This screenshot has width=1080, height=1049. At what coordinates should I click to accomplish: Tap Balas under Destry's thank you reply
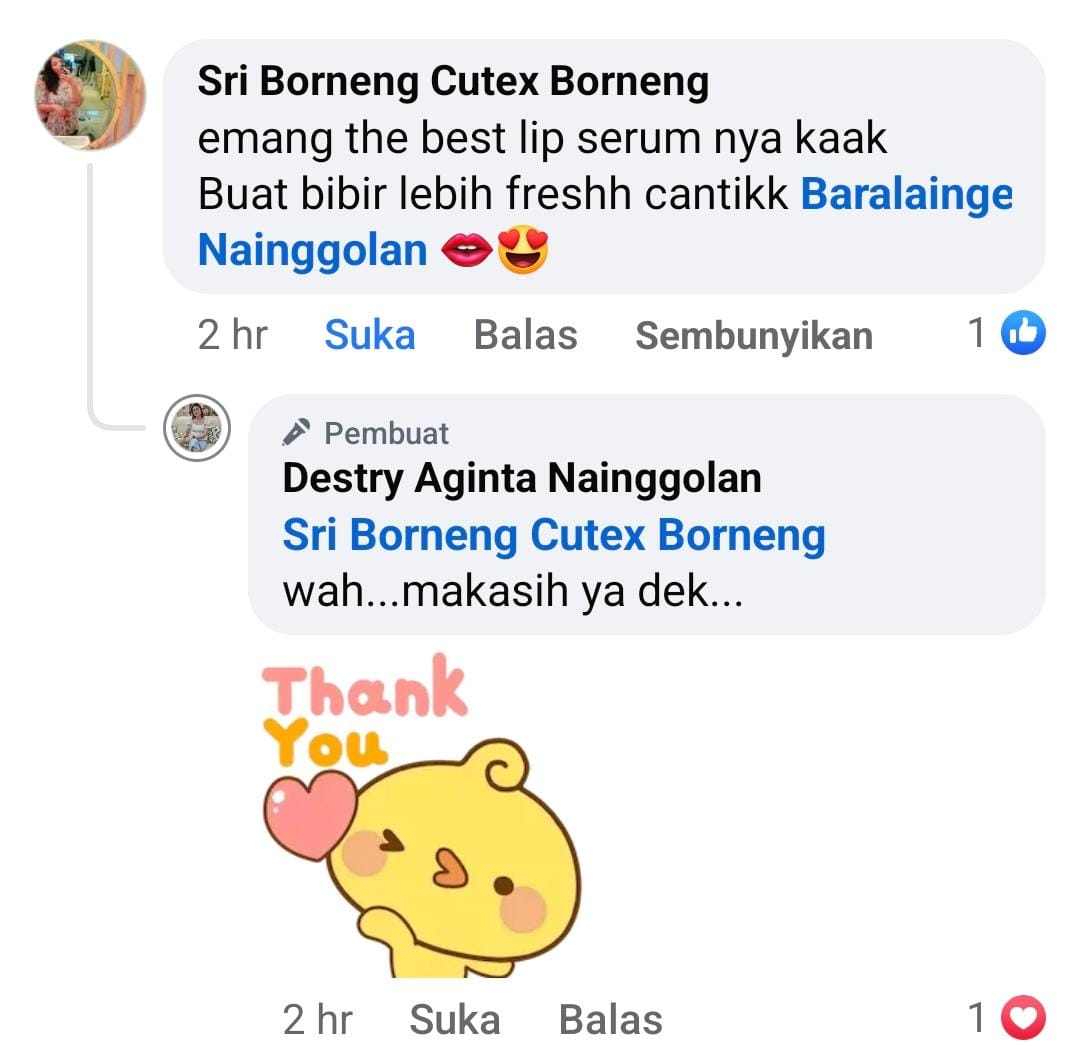610,1019
